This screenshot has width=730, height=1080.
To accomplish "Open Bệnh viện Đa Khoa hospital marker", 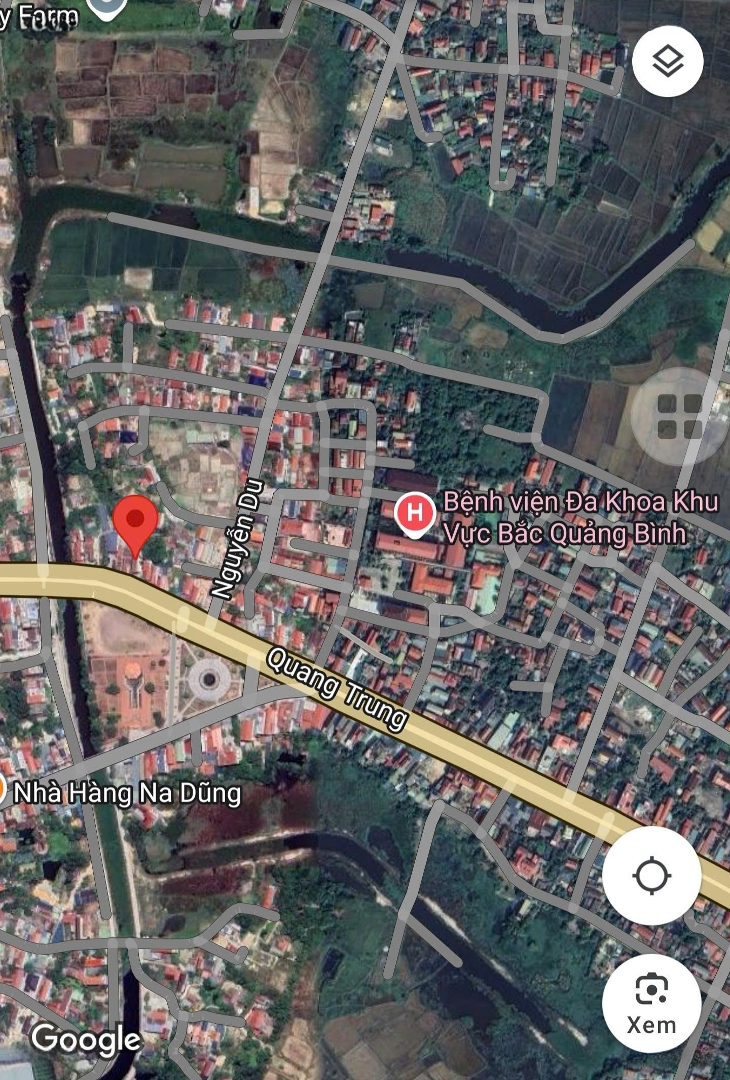I will (414, 515).
